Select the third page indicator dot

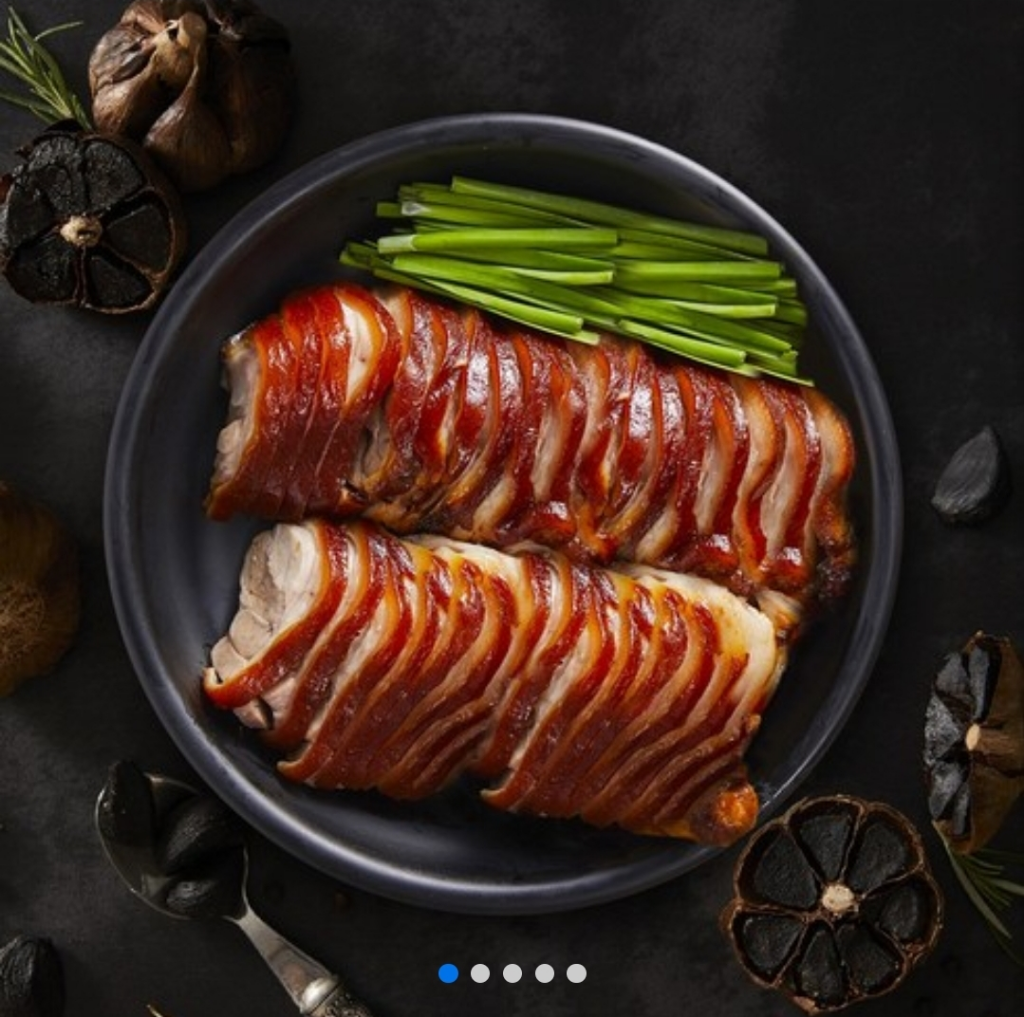click(512, 973)
